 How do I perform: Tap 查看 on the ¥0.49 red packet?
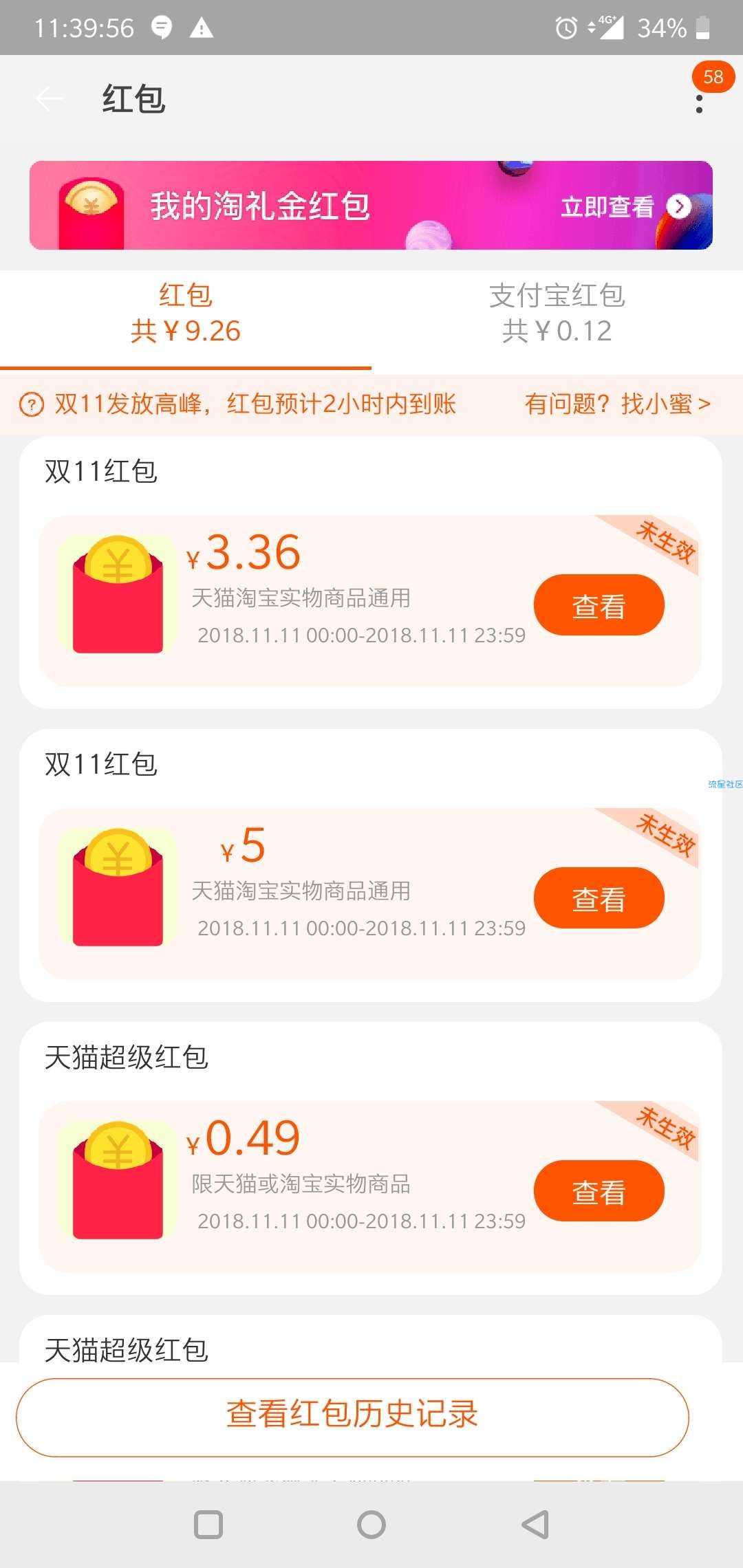coord(599,1191)
